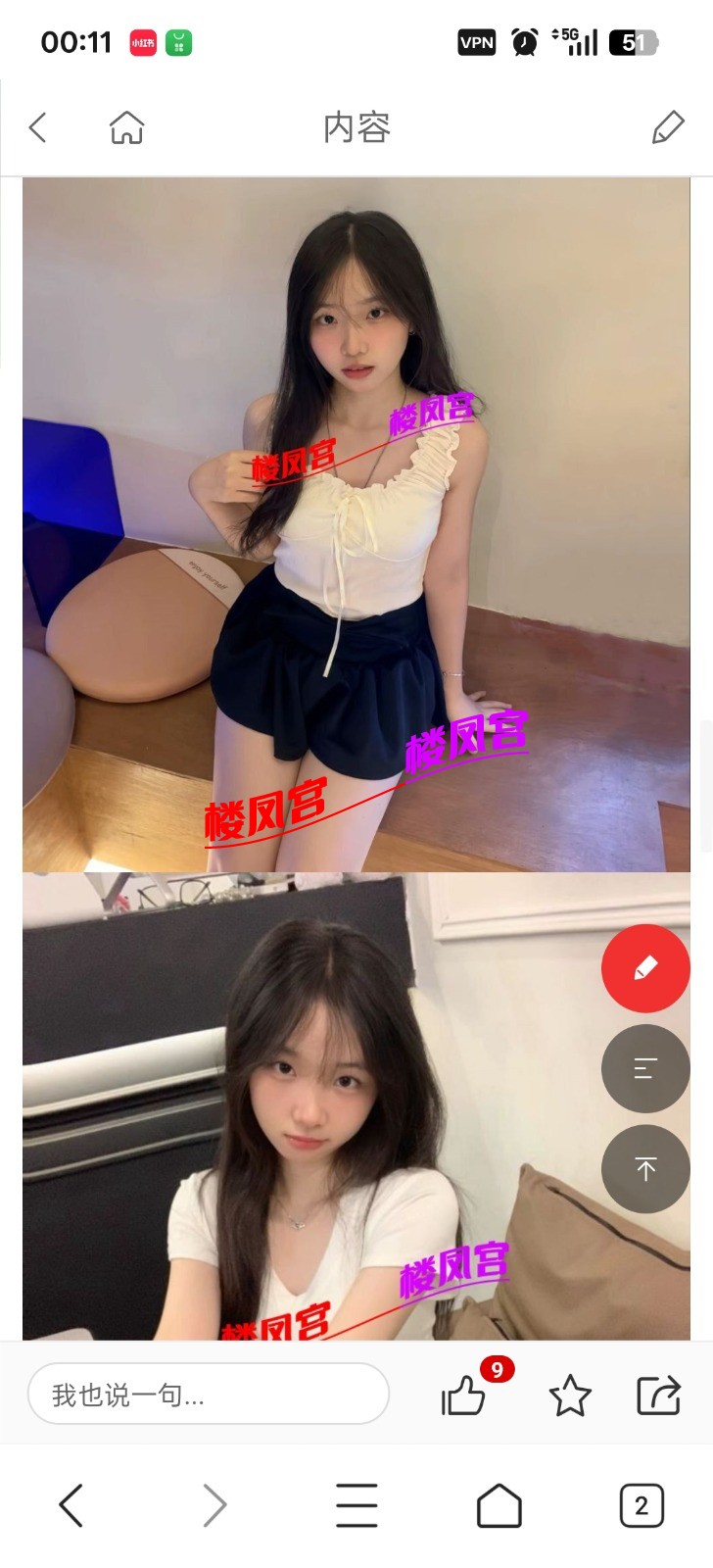The width and height of the screenshot is (713, 1568).
Task: Tap the comment field to write a reply
Action: (209, 1394)
